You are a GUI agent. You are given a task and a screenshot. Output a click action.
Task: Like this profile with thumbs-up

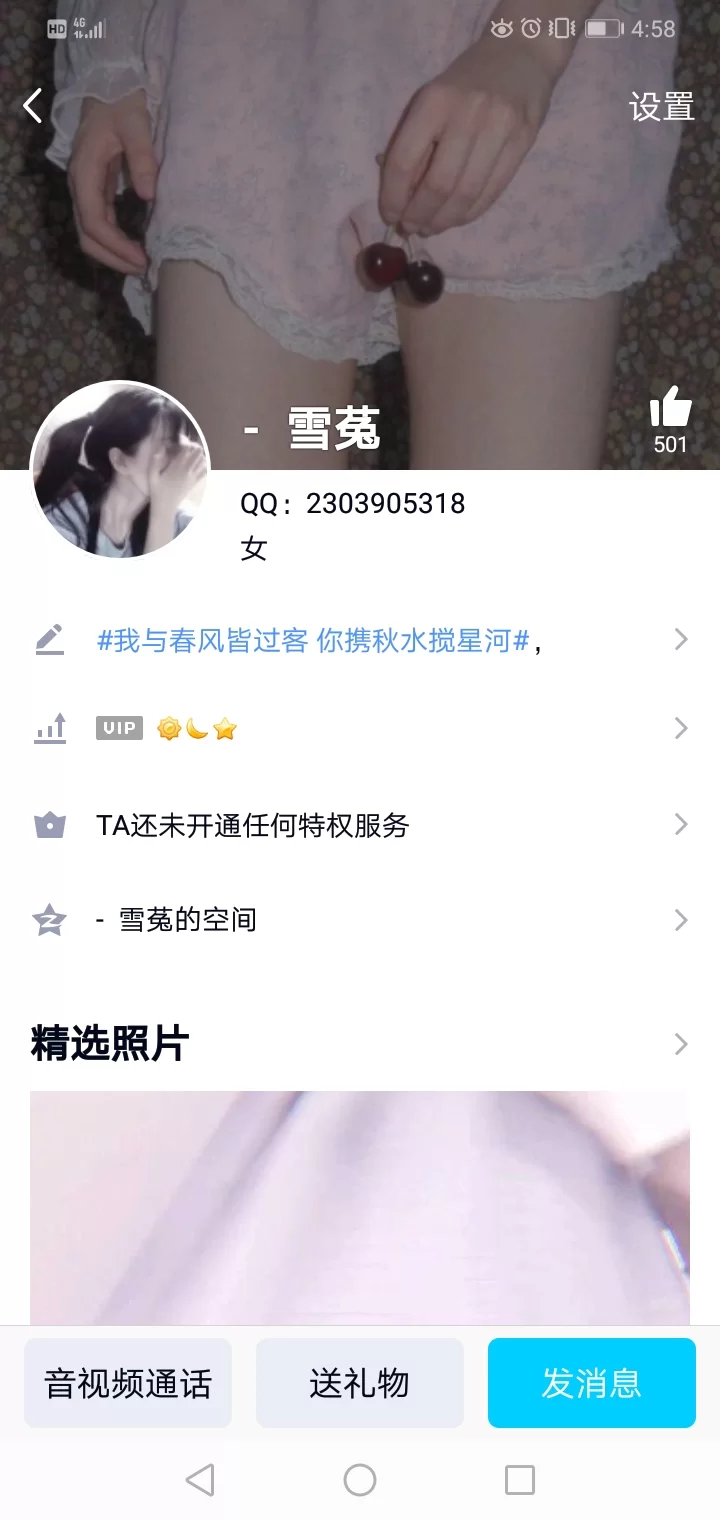click(x=670, y=408)
